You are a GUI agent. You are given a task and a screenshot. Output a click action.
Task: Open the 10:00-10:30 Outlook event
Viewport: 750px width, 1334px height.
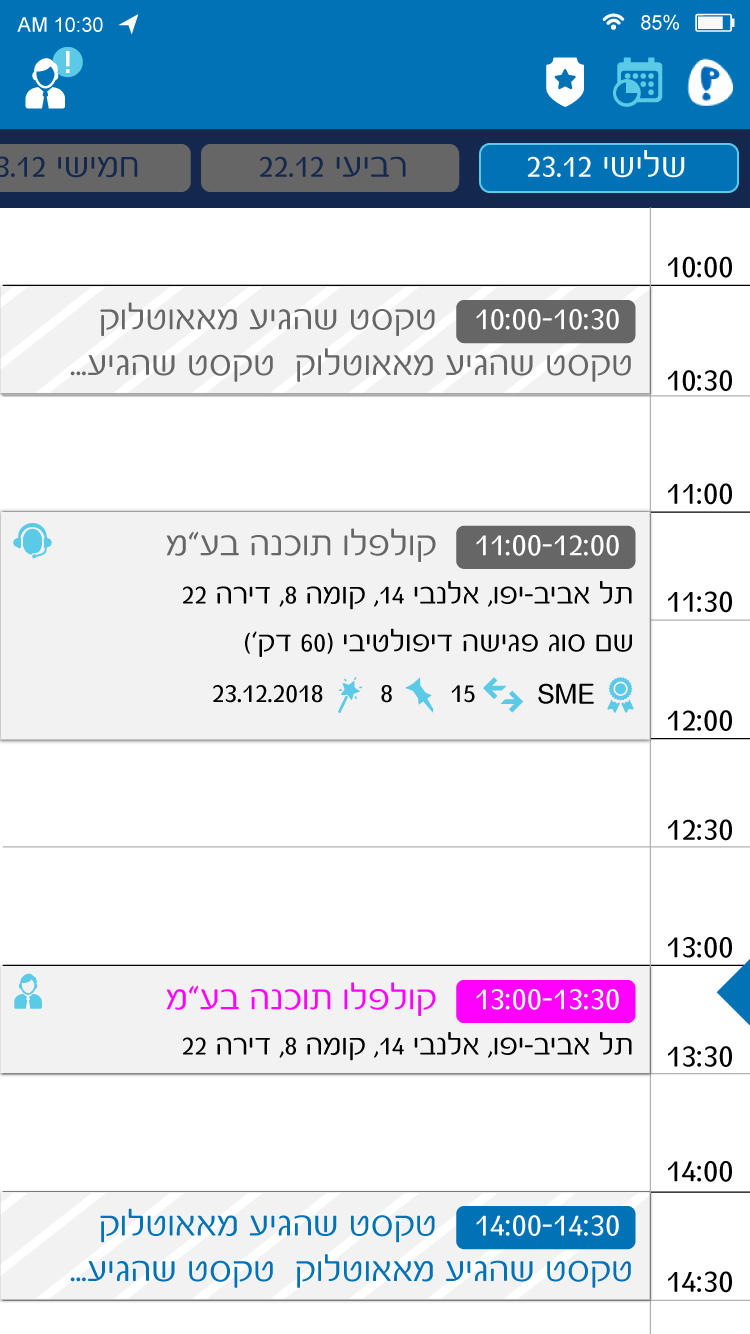(326, 340)
